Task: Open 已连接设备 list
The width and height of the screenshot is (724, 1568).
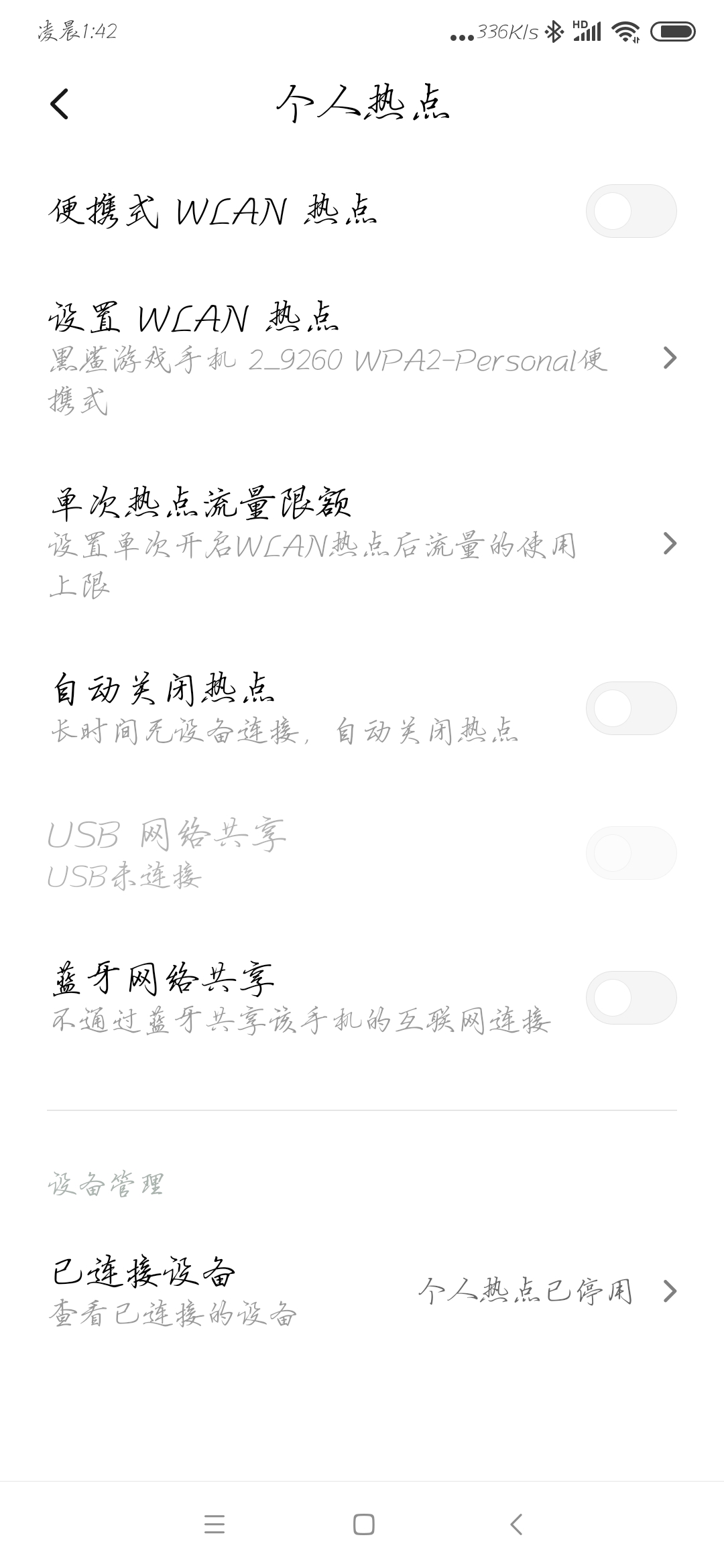Action: click(x=362, y=1291)
